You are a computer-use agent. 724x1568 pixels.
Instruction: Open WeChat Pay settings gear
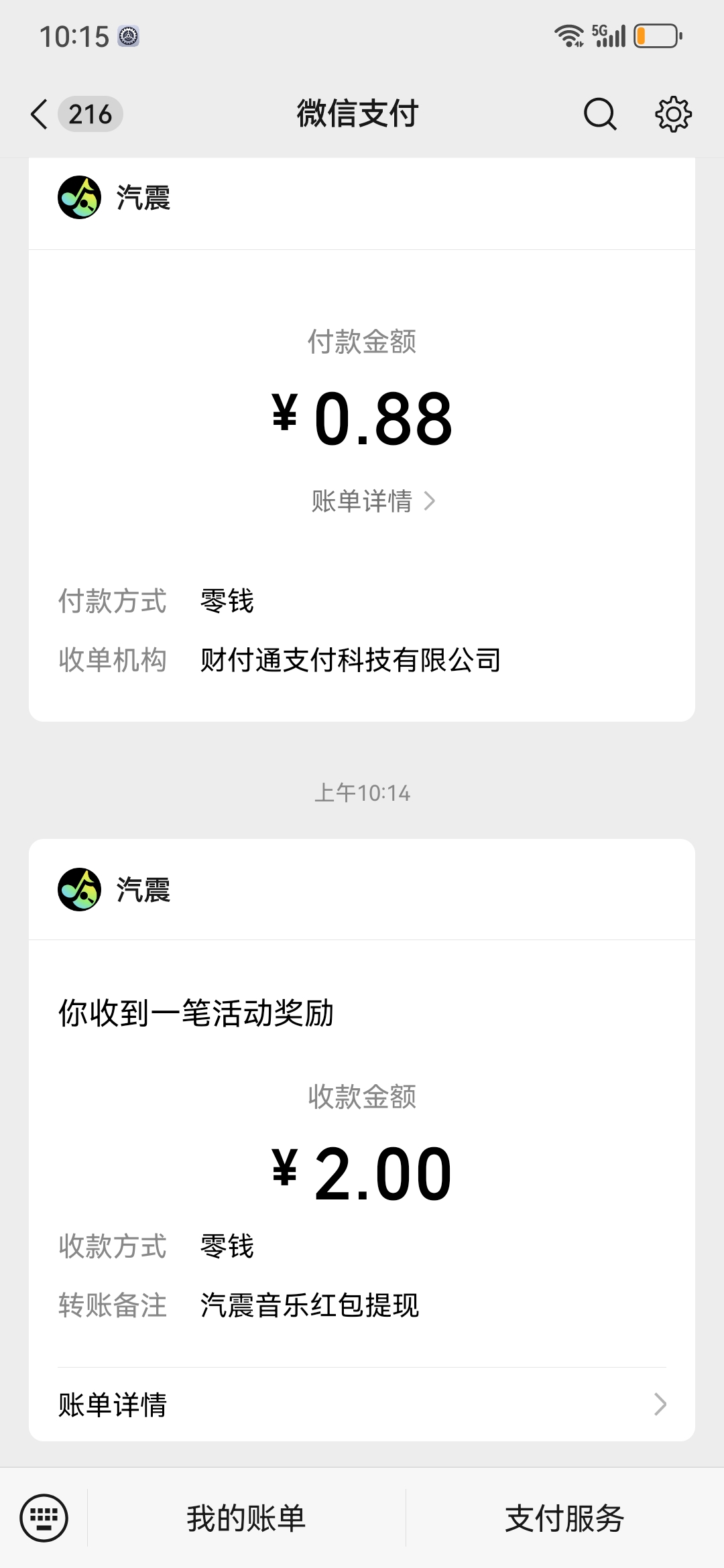[x=673, y=114]
